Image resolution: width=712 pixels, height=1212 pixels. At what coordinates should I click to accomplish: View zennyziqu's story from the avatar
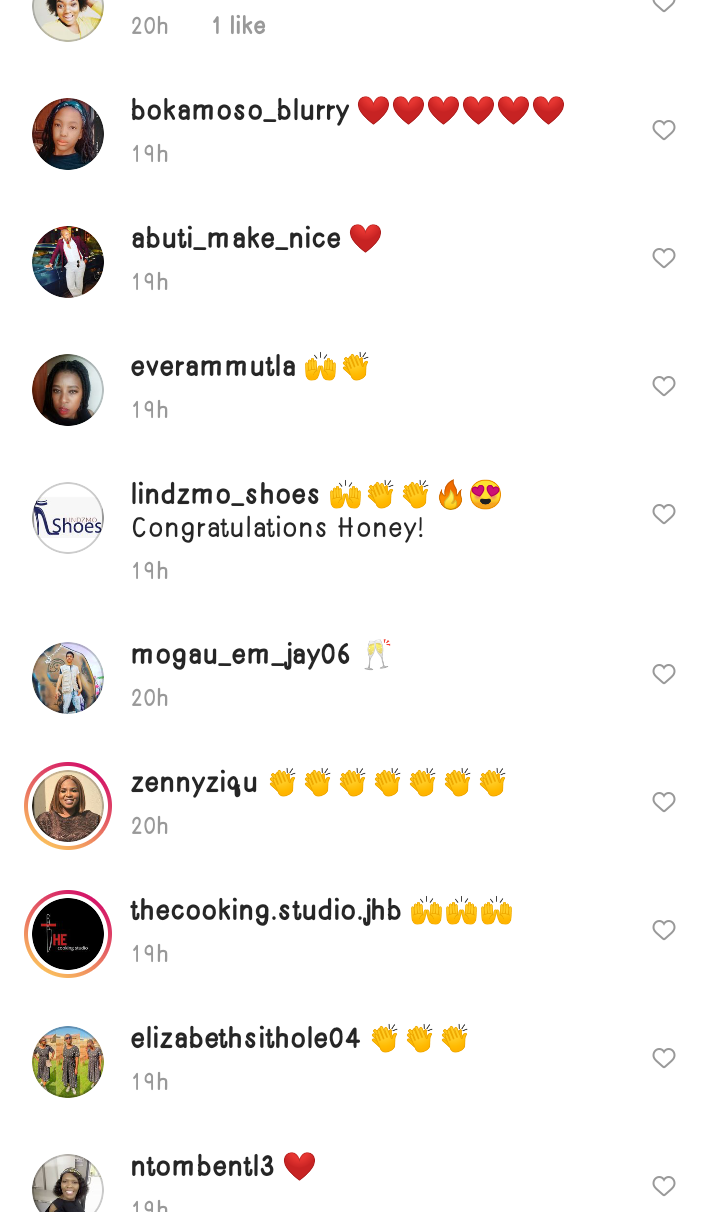click(68, 806)
